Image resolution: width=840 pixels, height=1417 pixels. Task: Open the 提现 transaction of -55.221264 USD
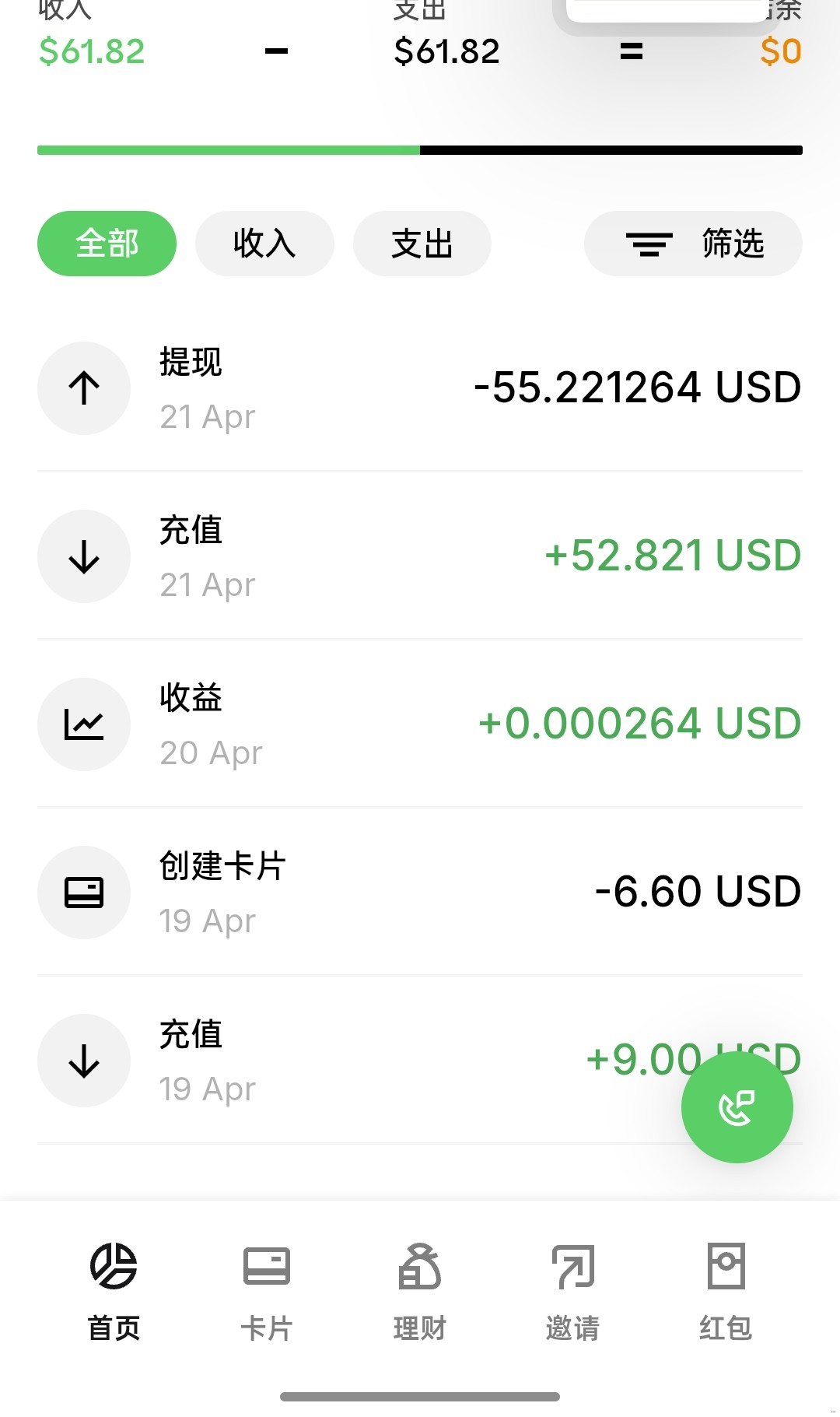coord(420,388)
